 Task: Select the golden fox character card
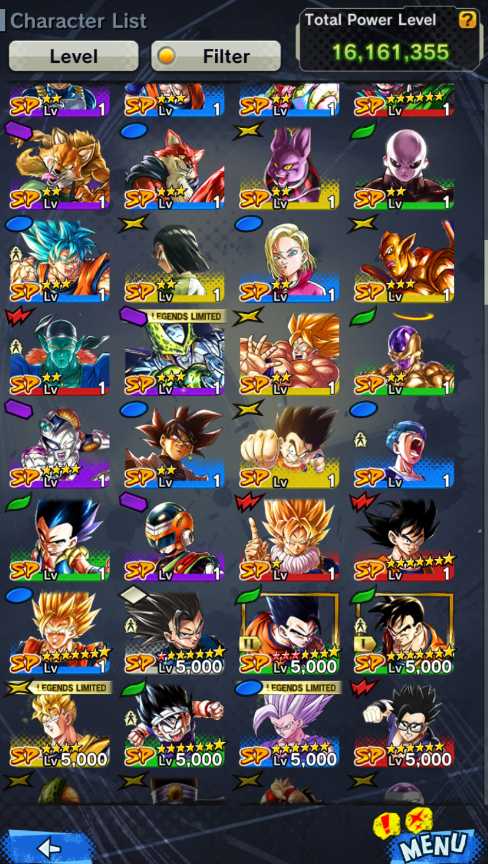59,168
